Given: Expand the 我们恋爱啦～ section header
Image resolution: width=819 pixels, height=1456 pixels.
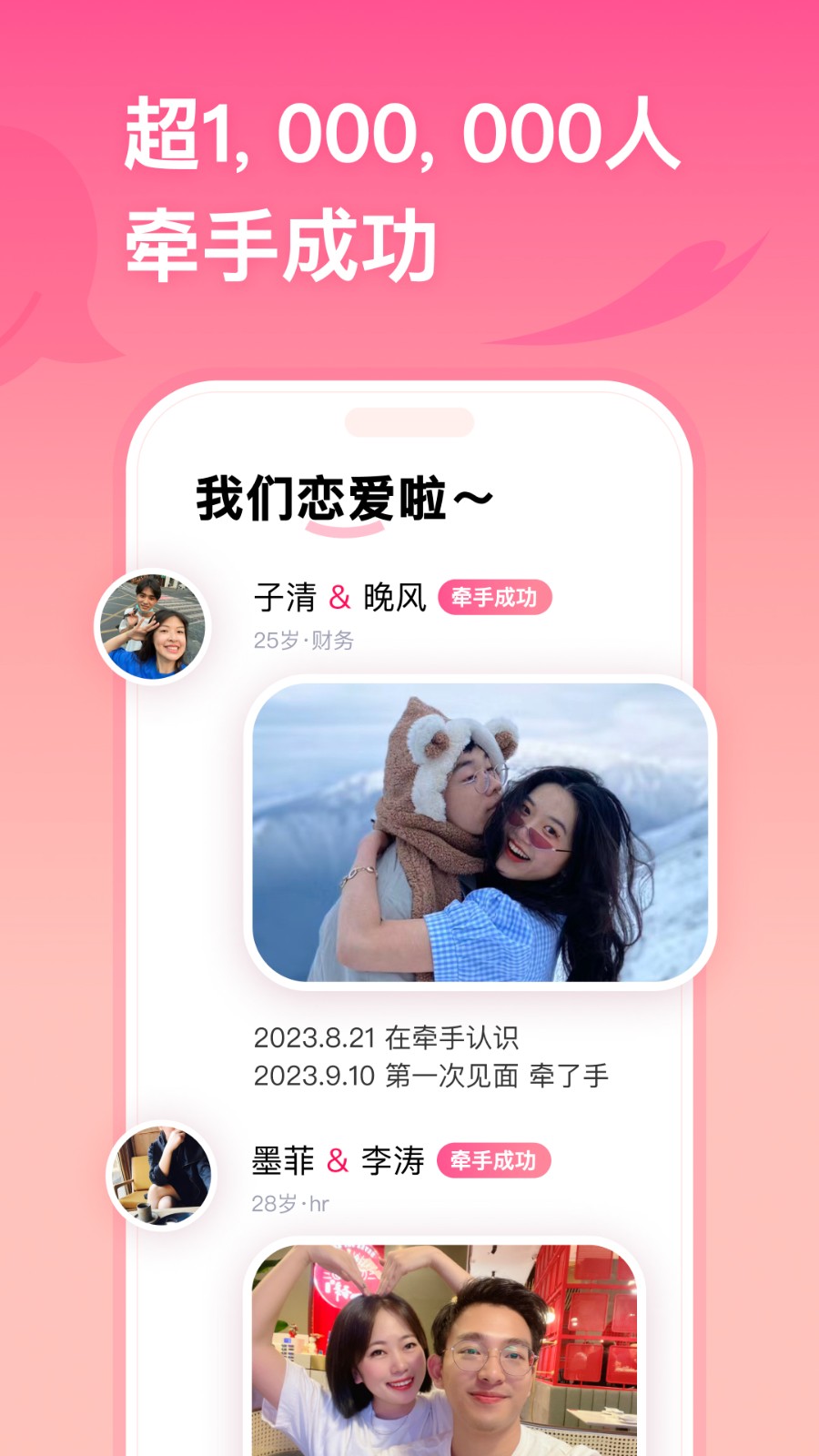Looking at the screenshot, I should [343, 494].
